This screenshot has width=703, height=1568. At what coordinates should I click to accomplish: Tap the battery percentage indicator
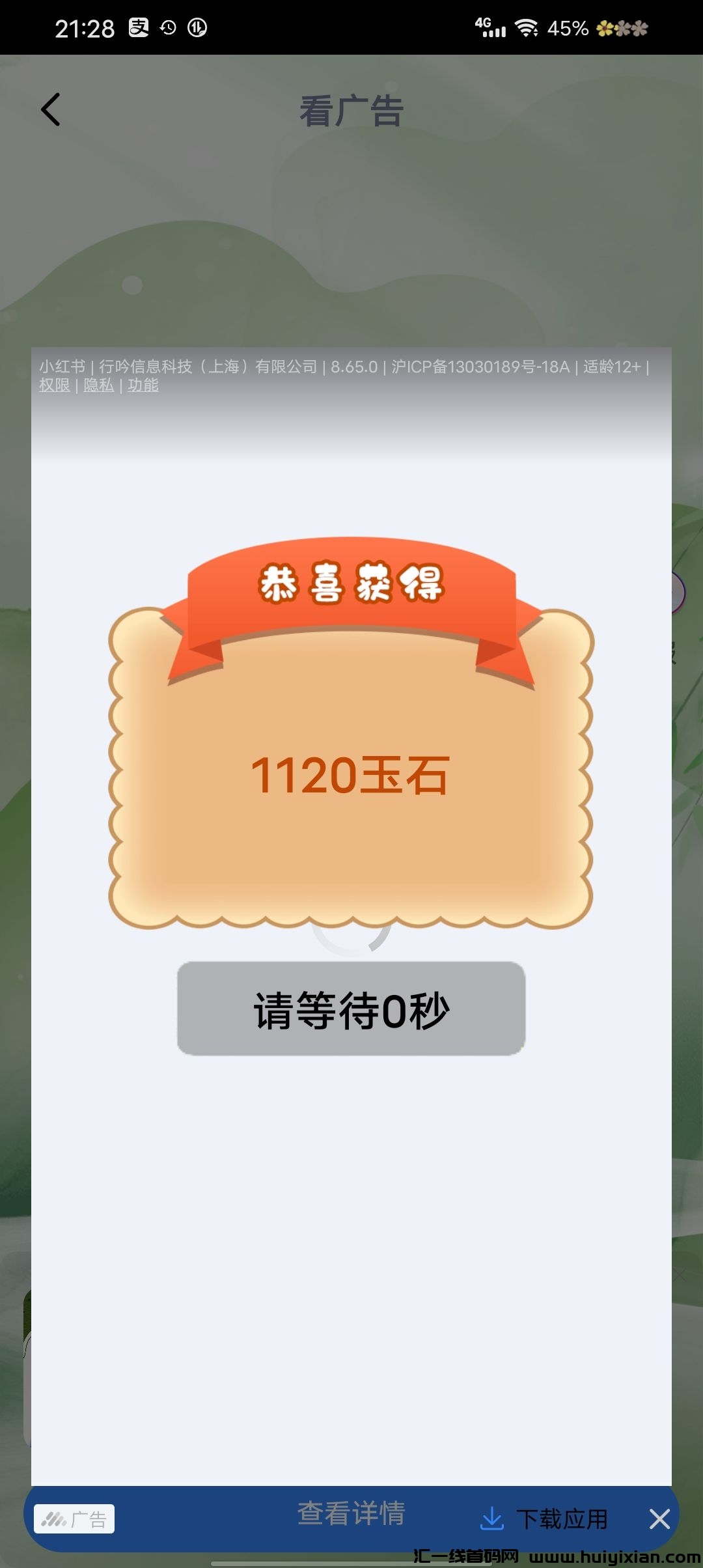point(568,29)
